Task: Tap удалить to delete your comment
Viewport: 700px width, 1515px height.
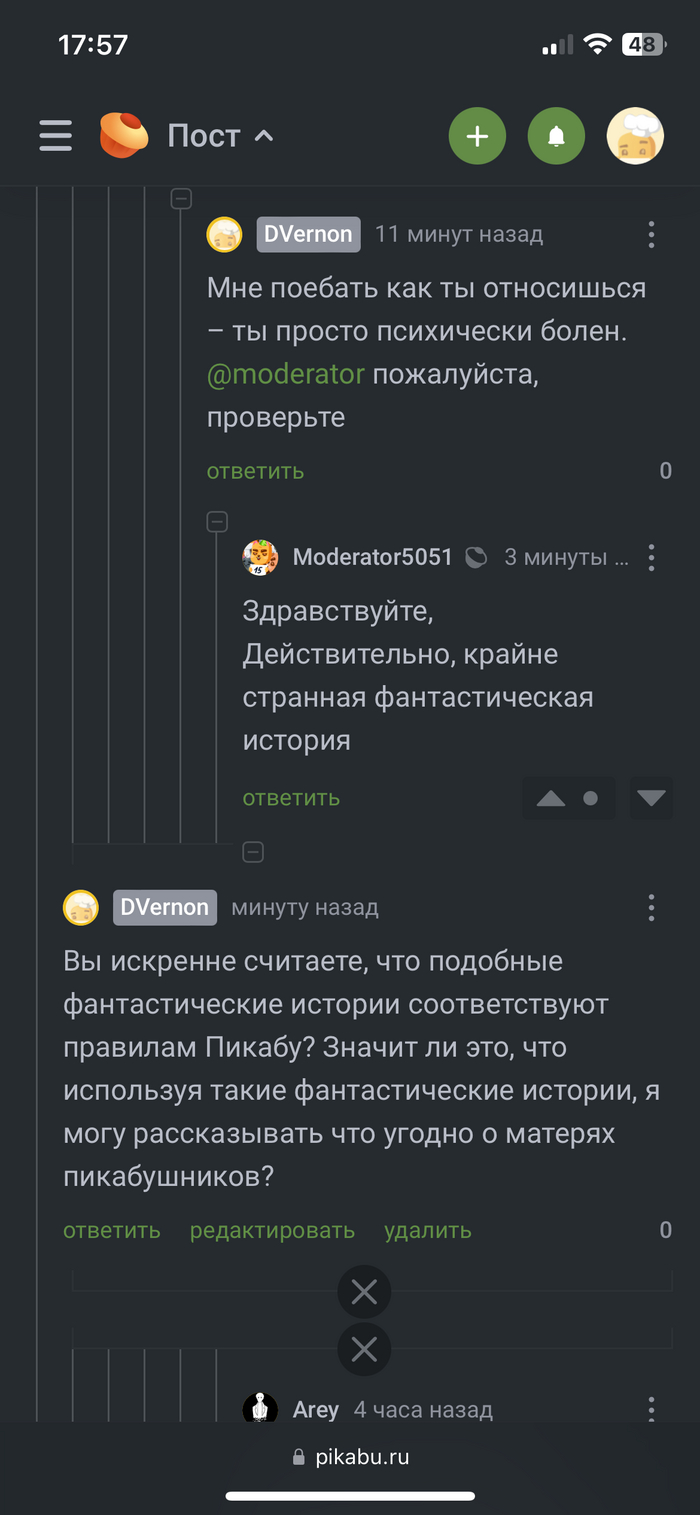Action: coord(428,1231)
